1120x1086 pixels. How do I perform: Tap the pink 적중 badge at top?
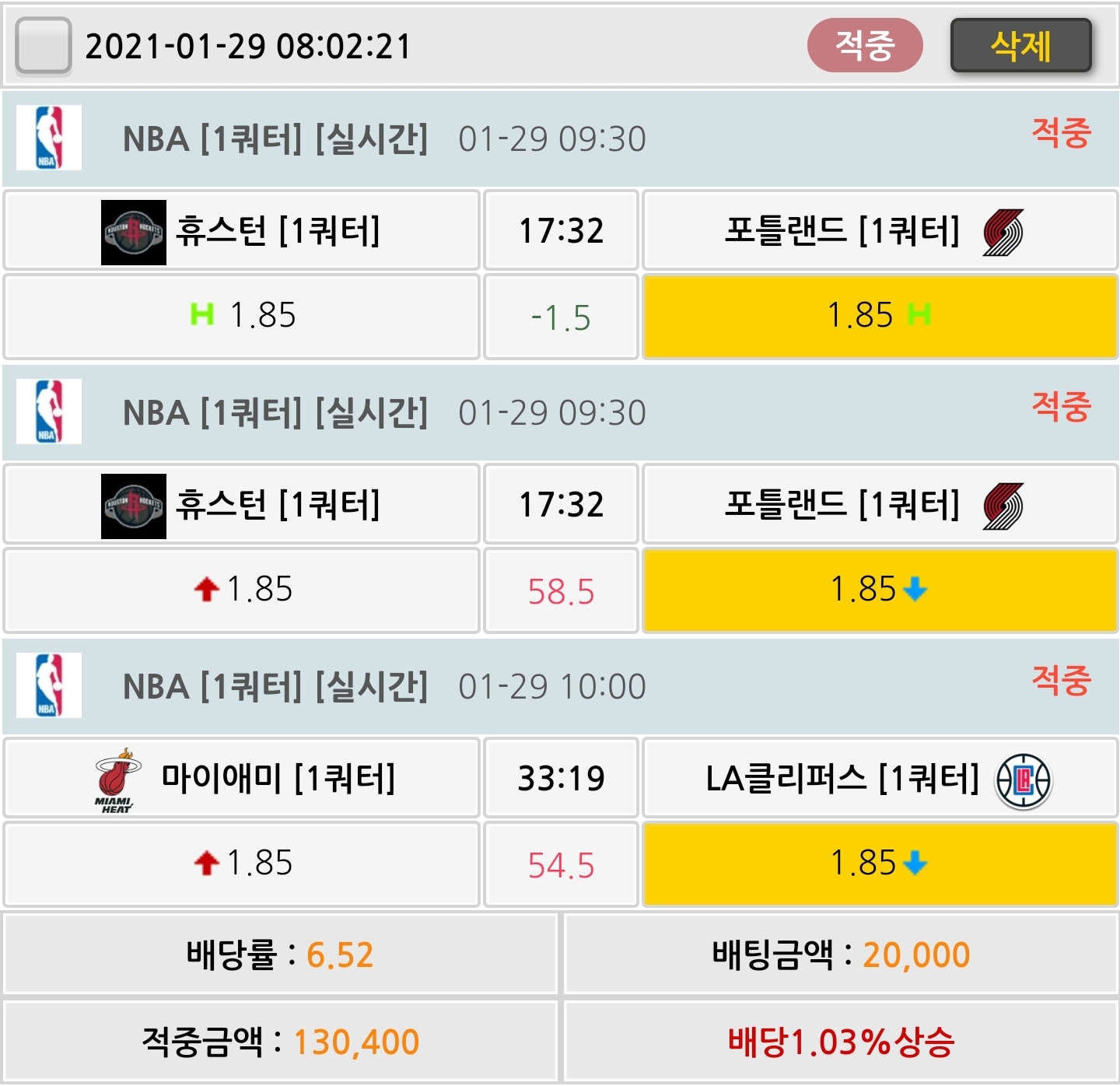pos(865,45)
